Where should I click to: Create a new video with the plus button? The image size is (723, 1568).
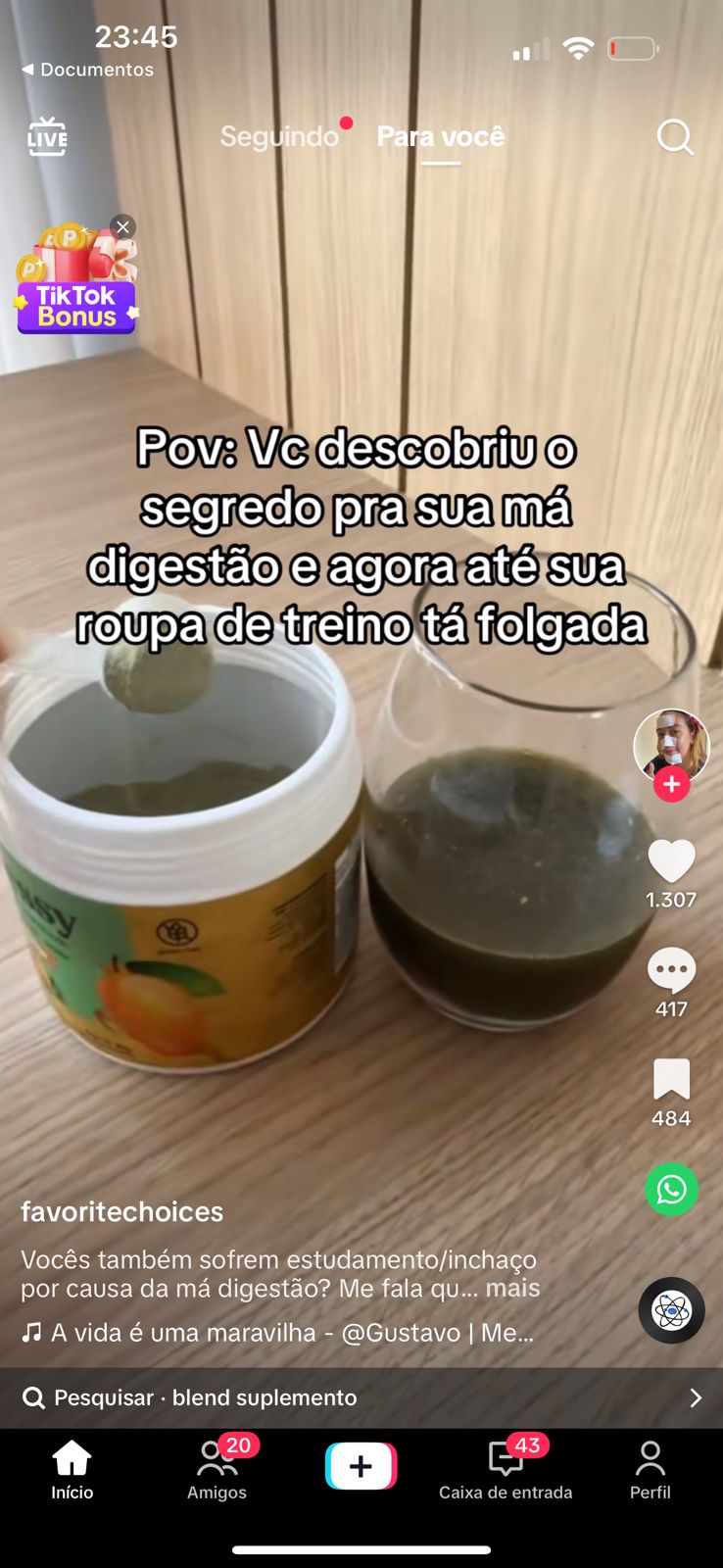(361, 1466)
